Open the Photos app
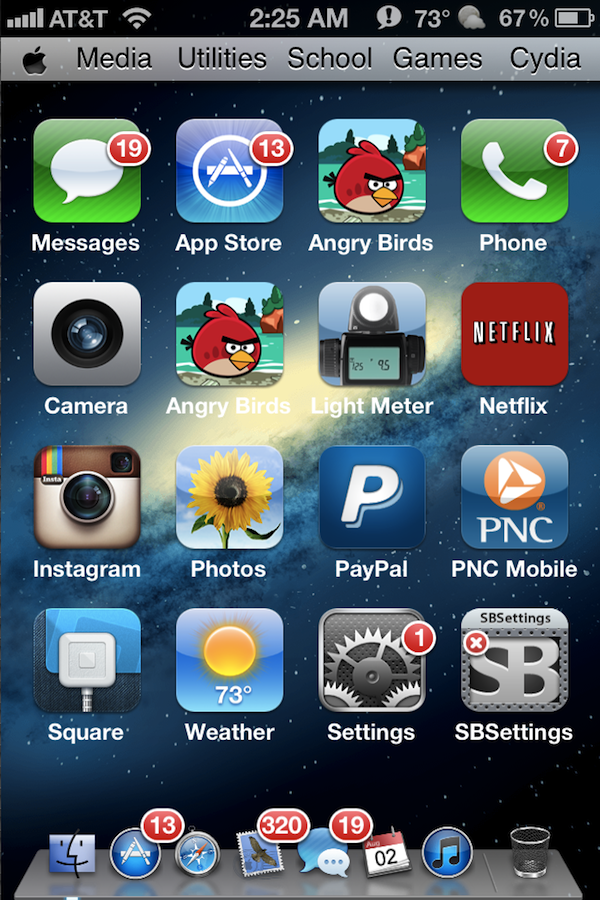This screenshot has height=900, width=600. 229,497
